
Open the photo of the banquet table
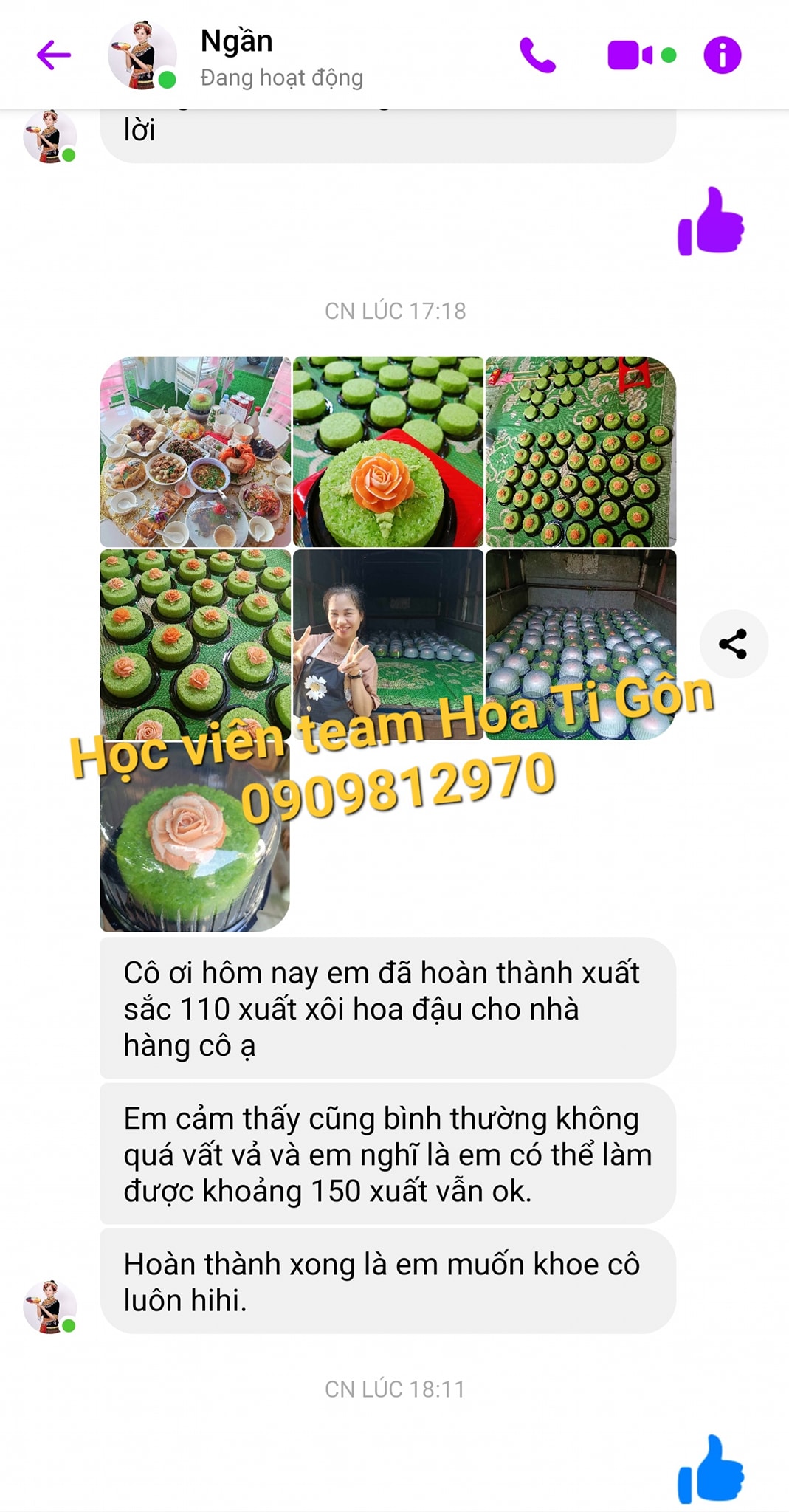point(196,451)
